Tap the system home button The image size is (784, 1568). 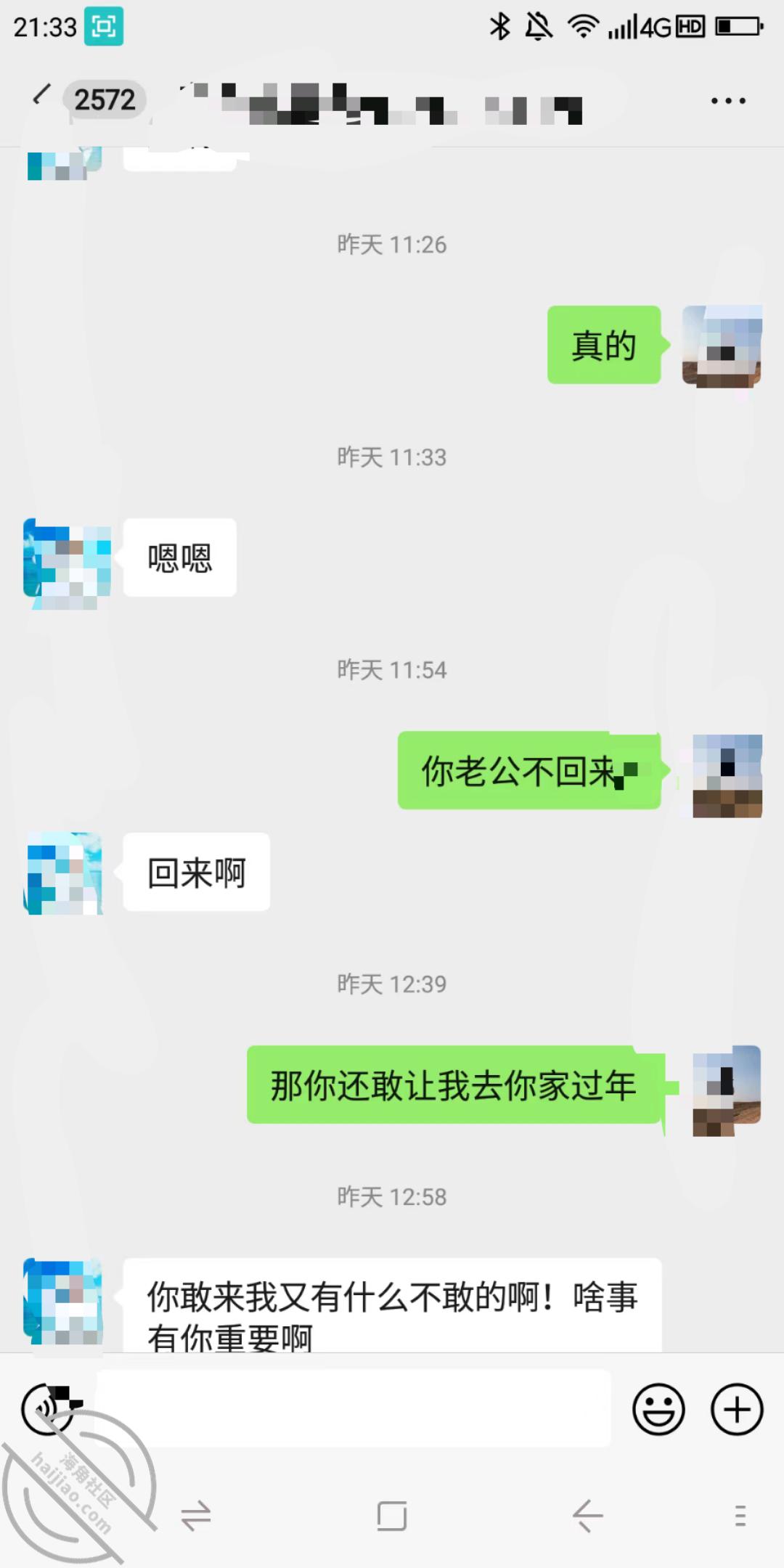(x=392, y=1516)
